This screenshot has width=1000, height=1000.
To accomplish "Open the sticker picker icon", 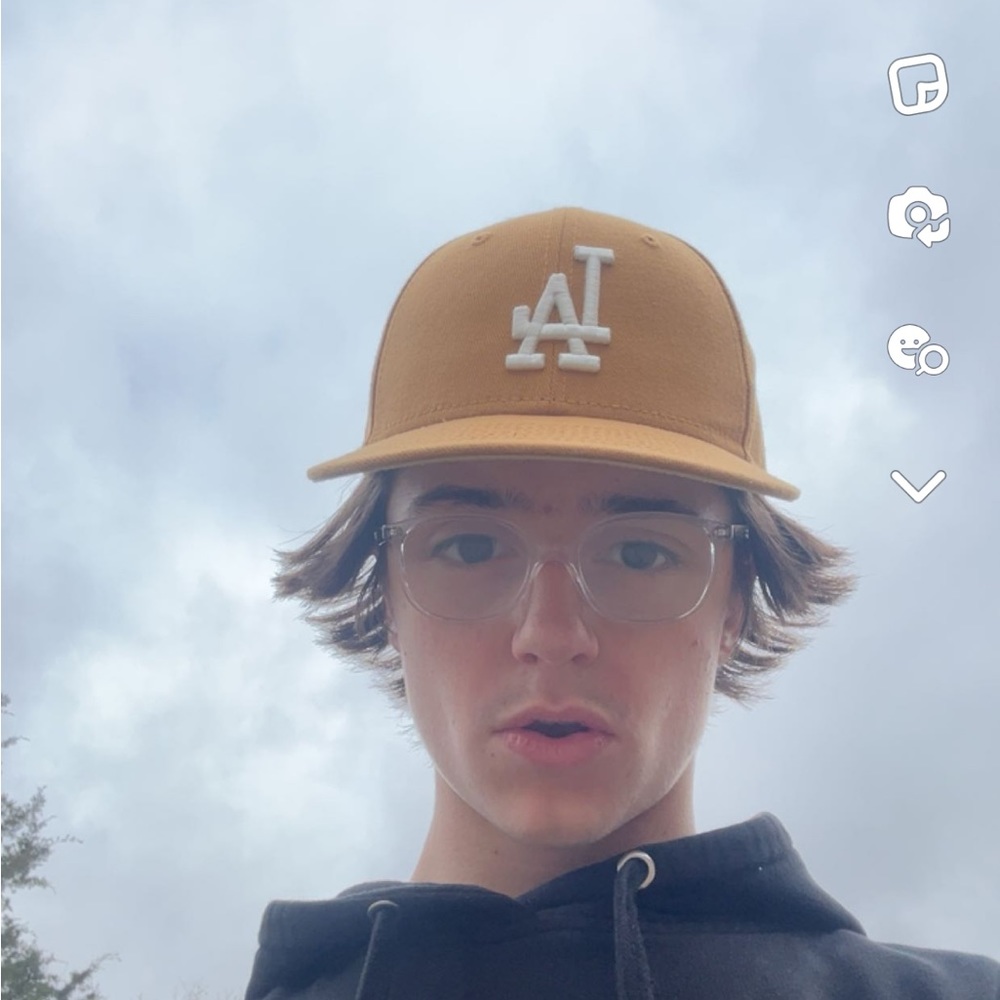I will pos(917,85).
